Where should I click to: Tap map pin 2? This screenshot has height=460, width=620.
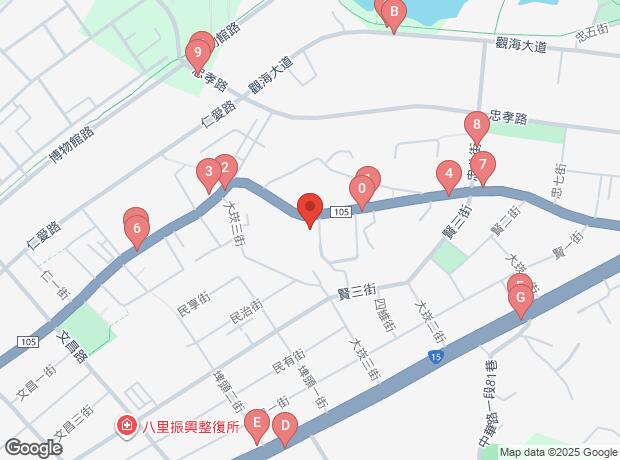pos(225,169)
